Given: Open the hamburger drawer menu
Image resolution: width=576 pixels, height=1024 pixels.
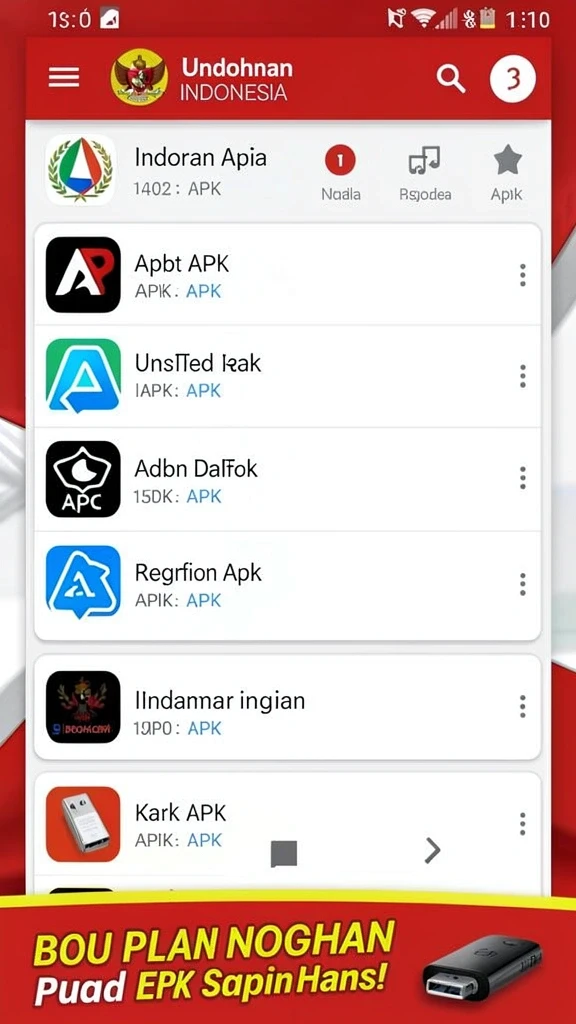Looking at the screenshot, I should point(64,78).
